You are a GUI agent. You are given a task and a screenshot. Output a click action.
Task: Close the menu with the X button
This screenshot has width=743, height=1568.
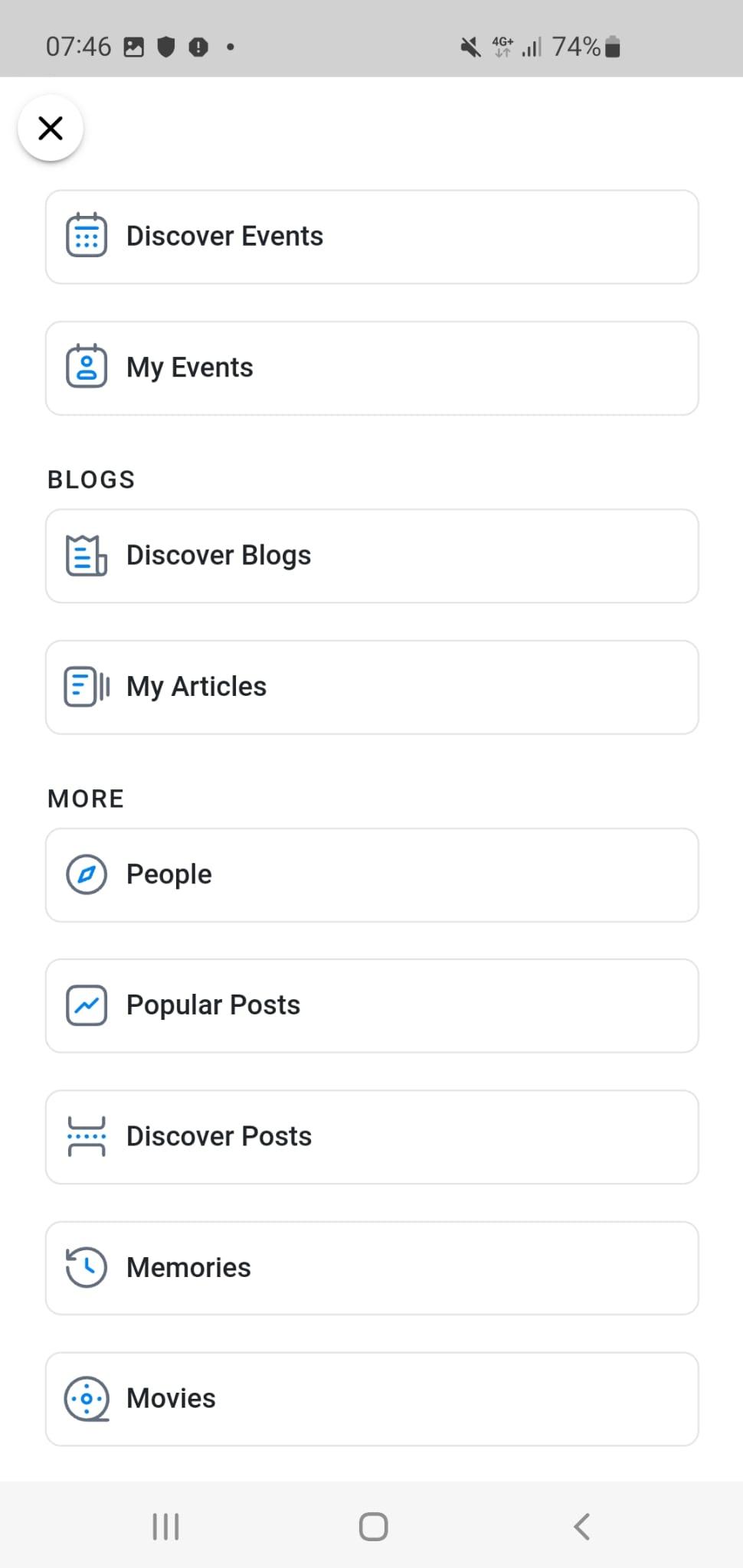pyautogui.click(x=51, y=128)
